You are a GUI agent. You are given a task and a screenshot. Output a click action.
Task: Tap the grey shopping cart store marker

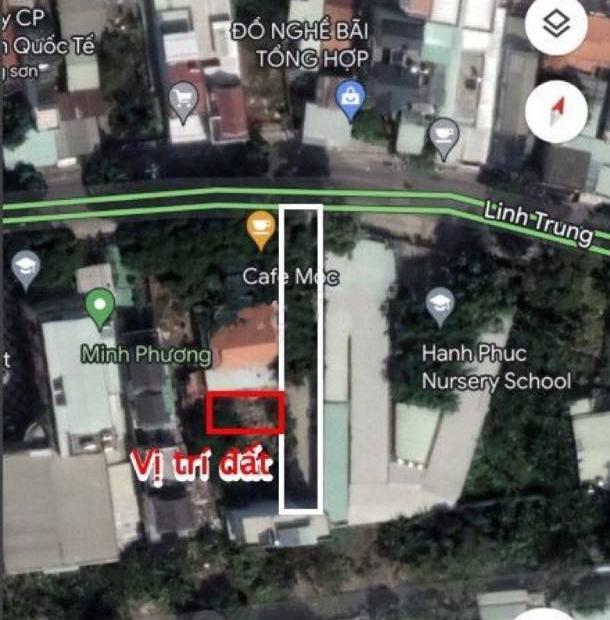182,100
